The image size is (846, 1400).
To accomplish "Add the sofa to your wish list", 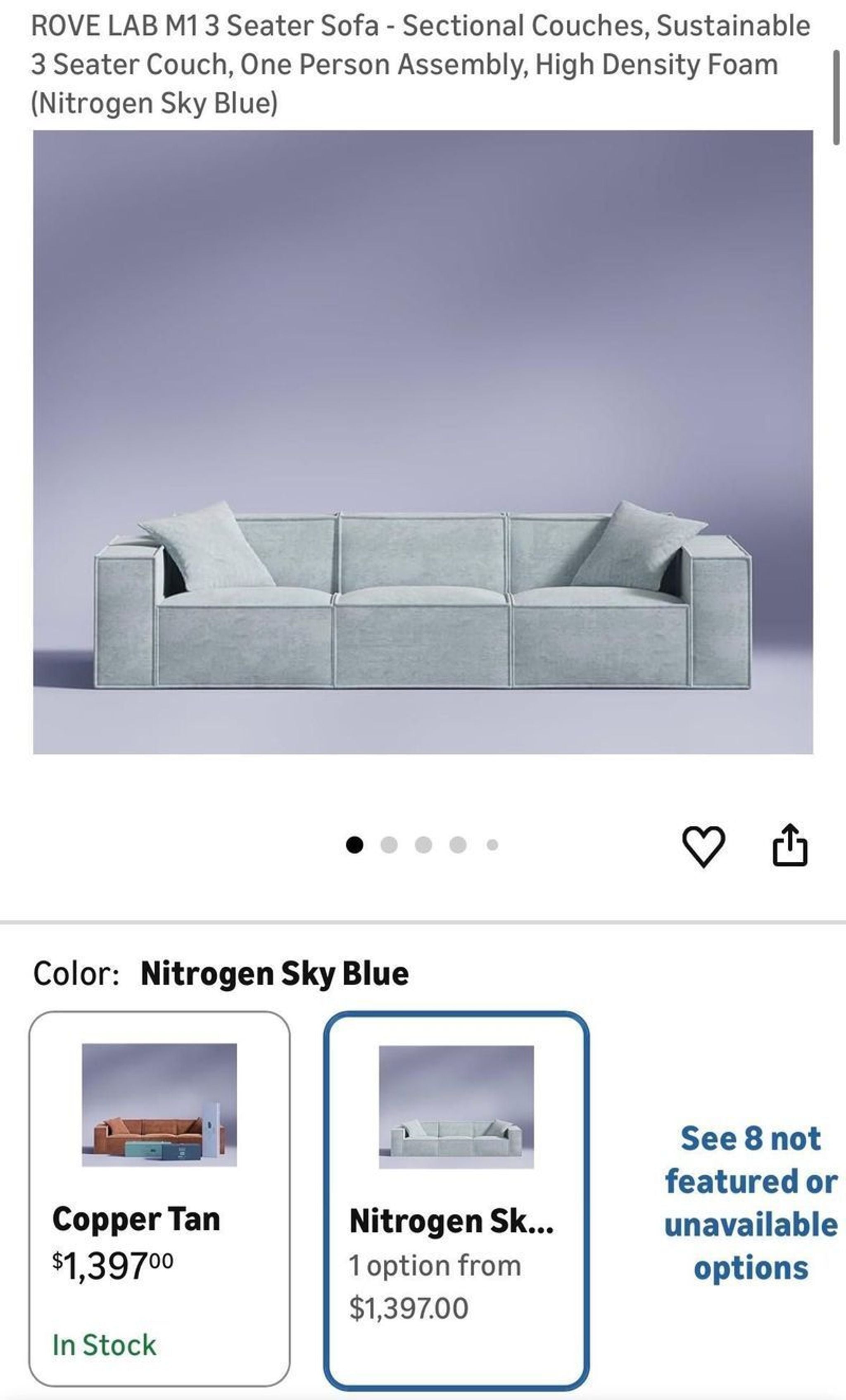I will click(x=703, y=846).
